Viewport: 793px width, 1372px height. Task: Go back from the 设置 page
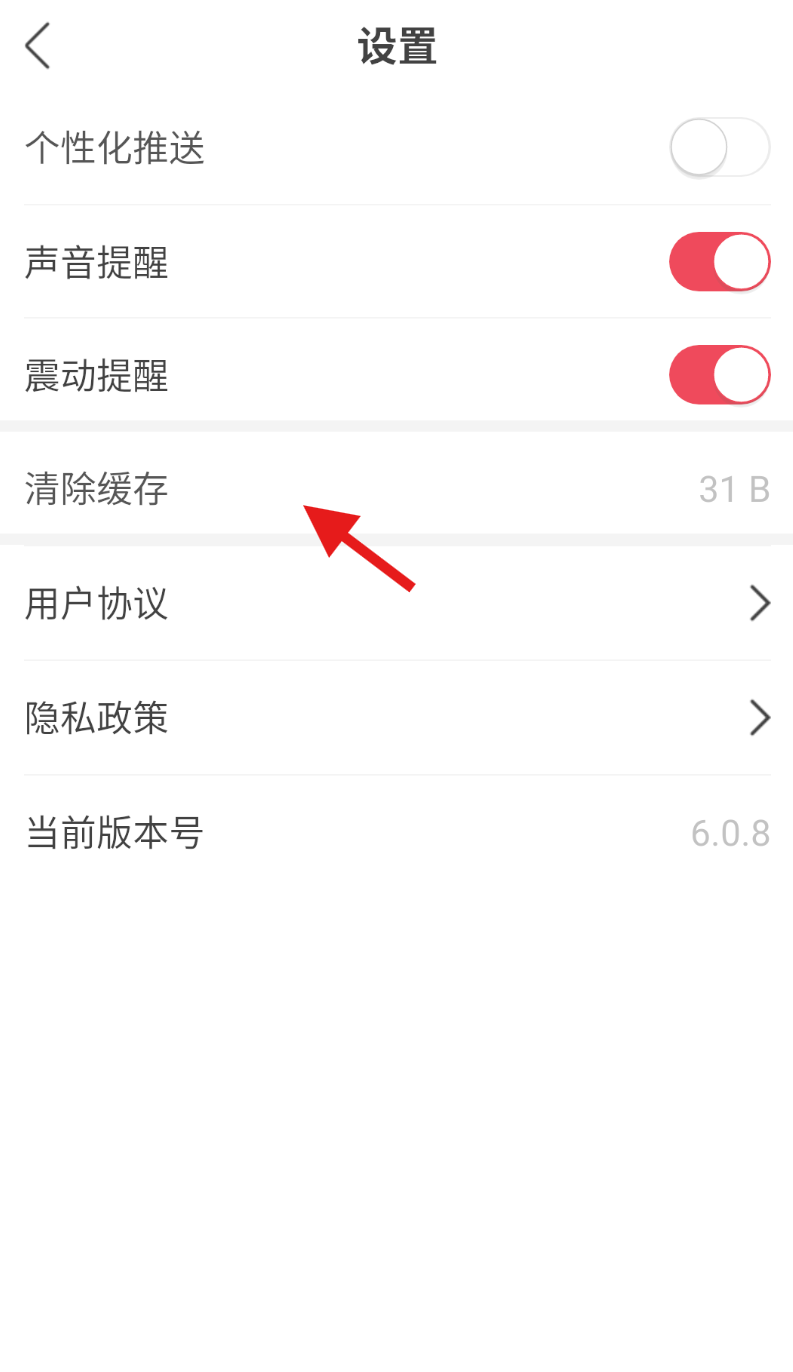tap(38, 47)
